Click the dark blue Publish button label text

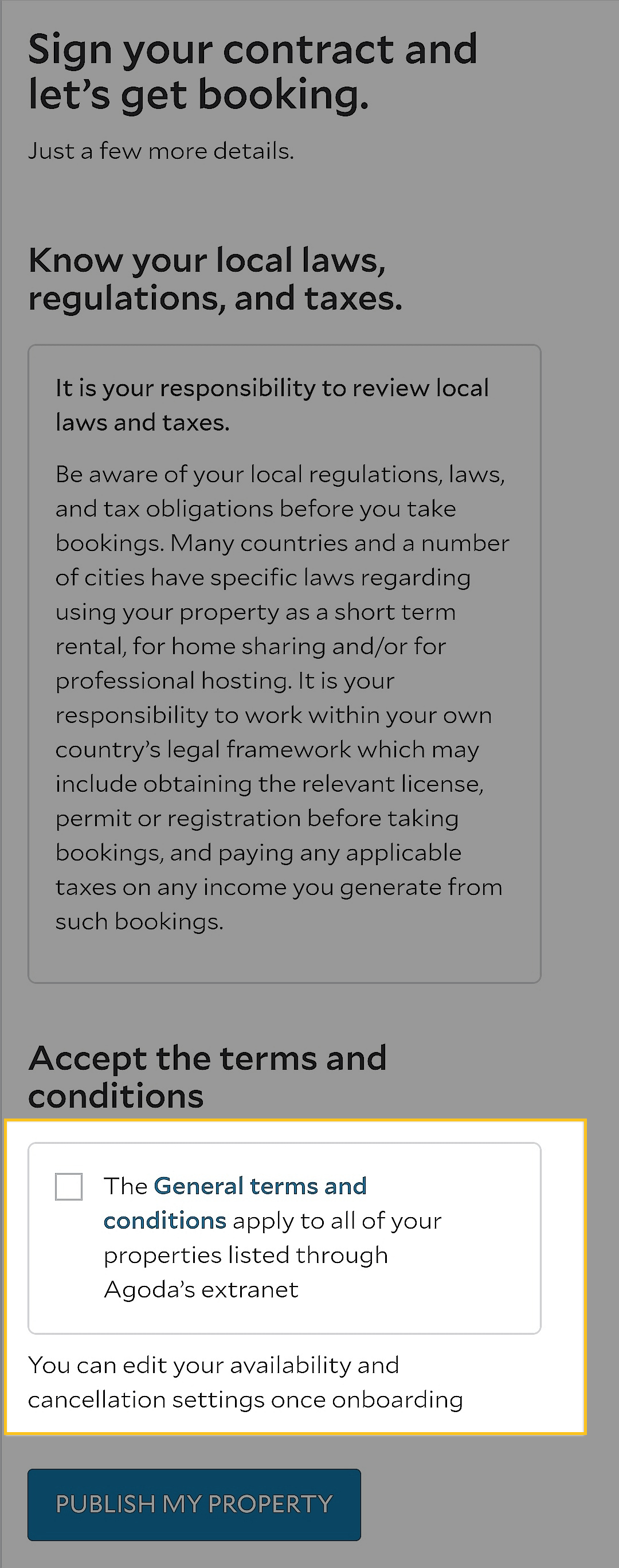194,1503
